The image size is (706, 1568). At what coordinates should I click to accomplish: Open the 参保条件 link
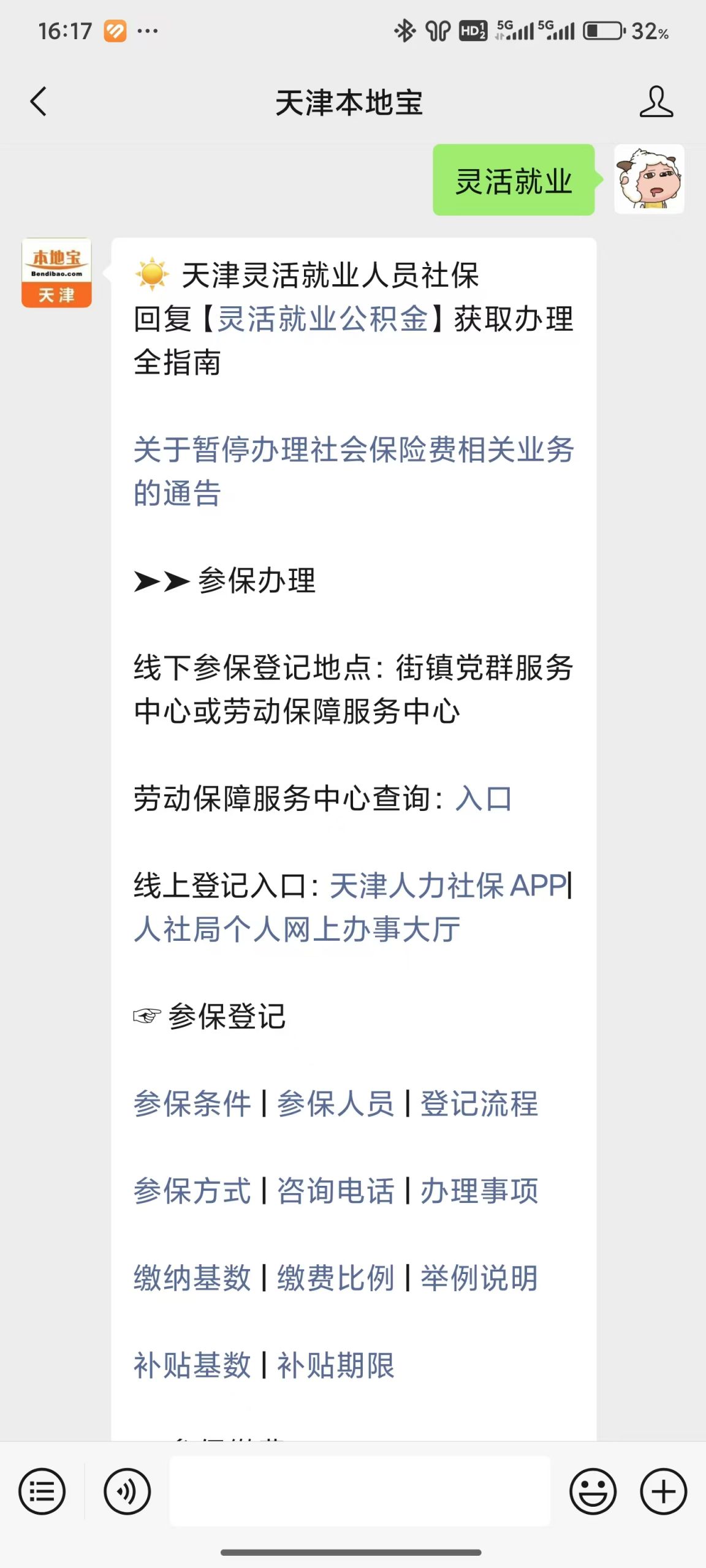click(x=192, y=1104)
